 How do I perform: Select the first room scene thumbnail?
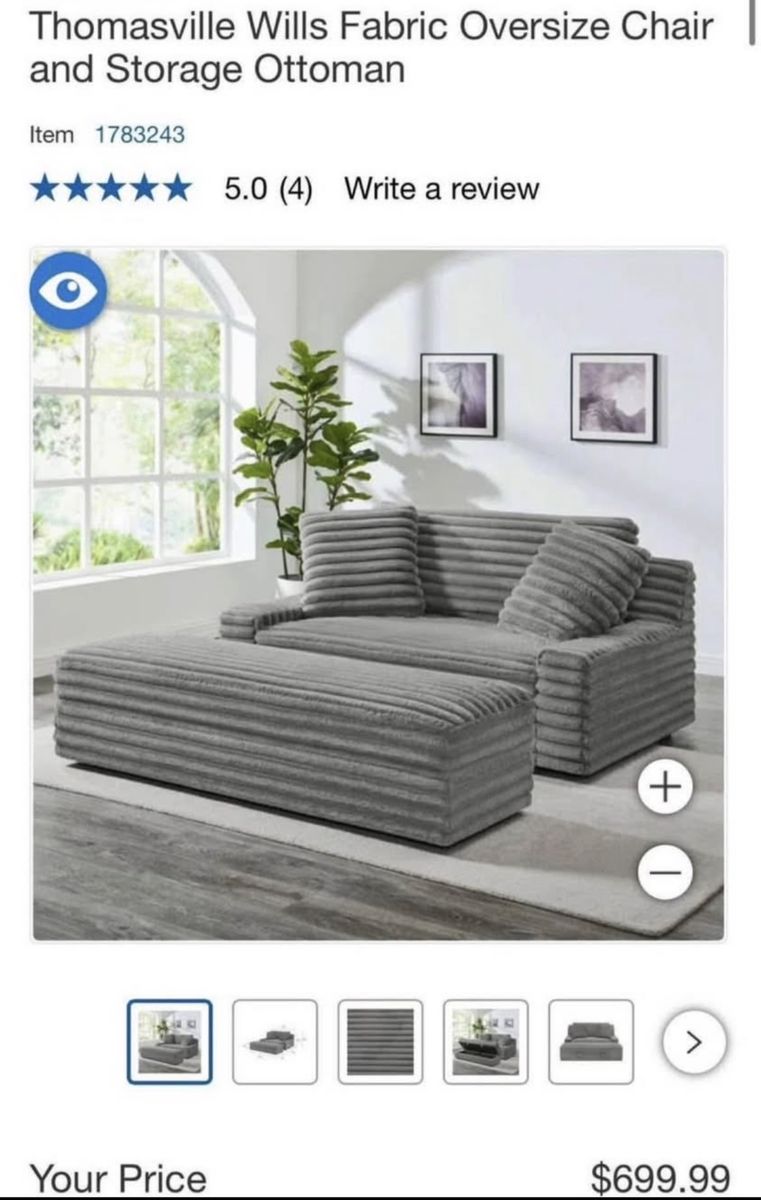pos(170,1041)
